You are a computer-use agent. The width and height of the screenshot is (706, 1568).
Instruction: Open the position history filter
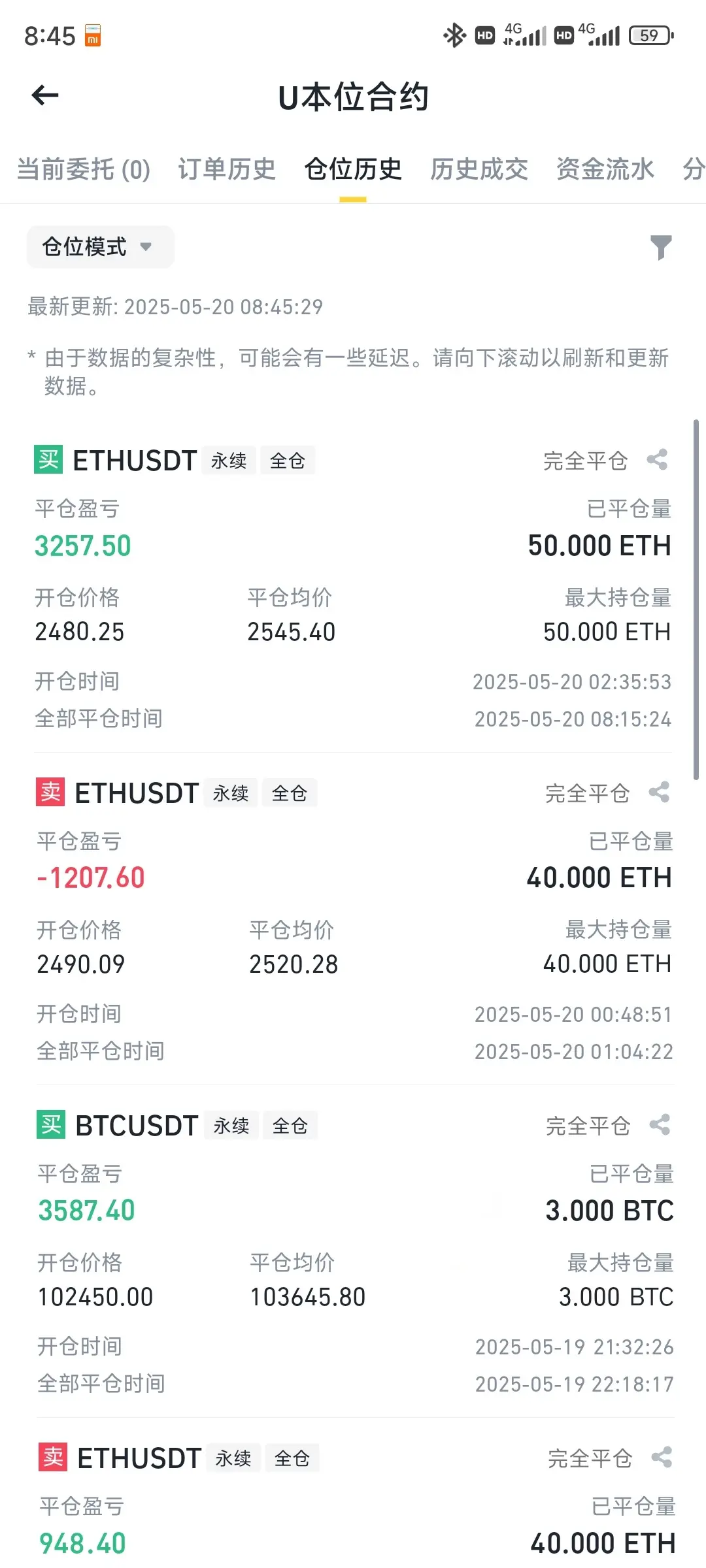[x=661, y=248]
